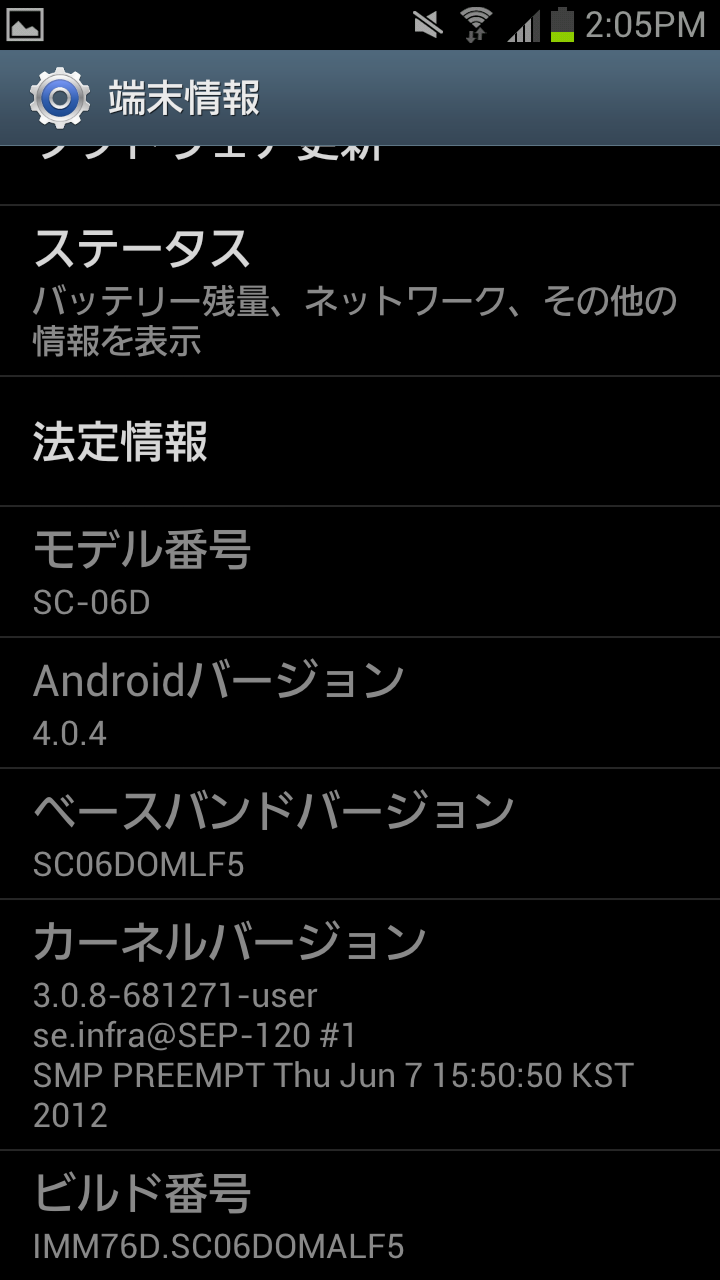Image resolution: width=720 pixels, height=1280 pixels.
Task: Open 法定情報 legal information
Action: coord(360,441)
